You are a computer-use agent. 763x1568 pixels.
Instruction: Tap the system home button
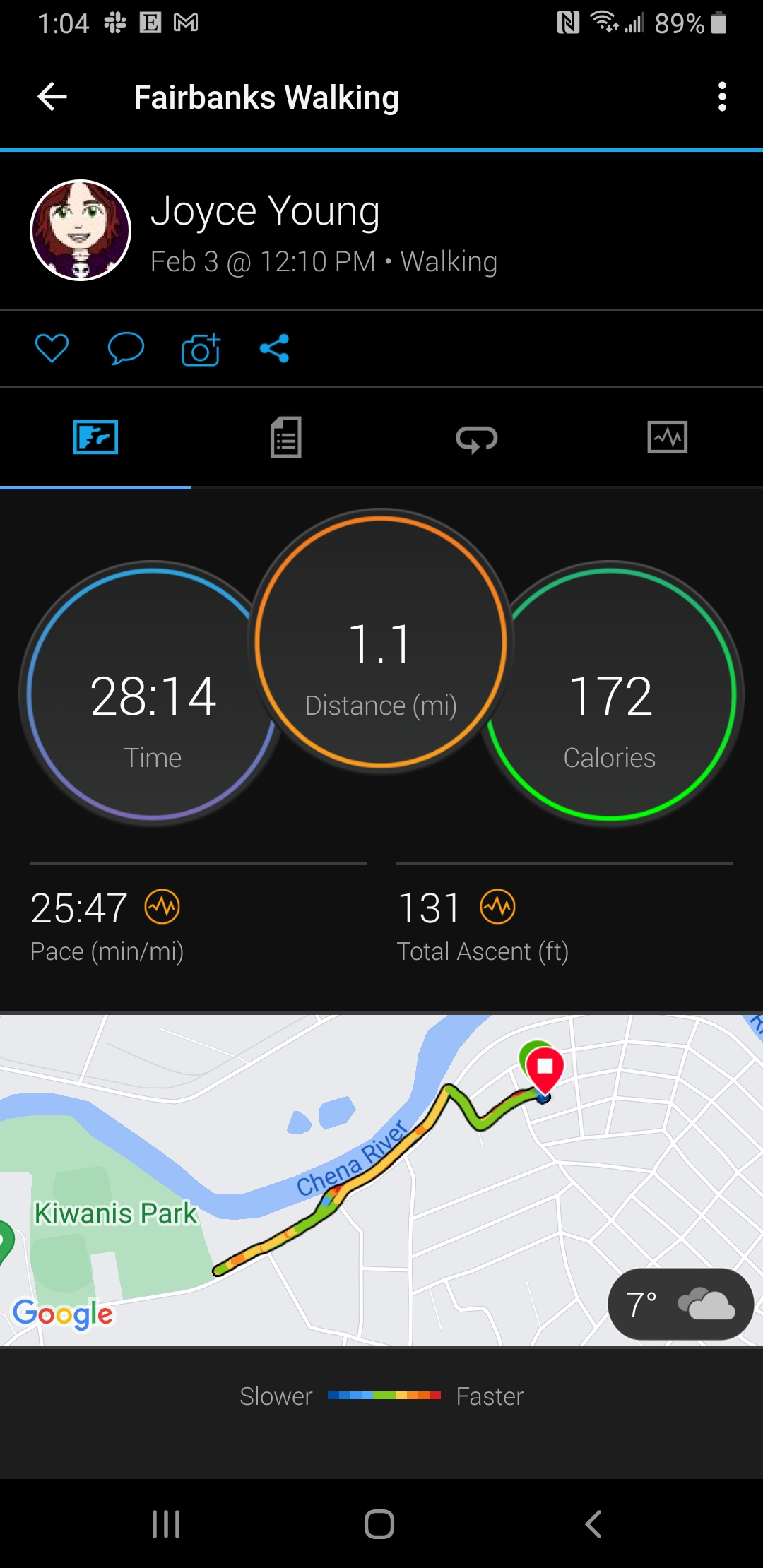tap(379, 1524)
